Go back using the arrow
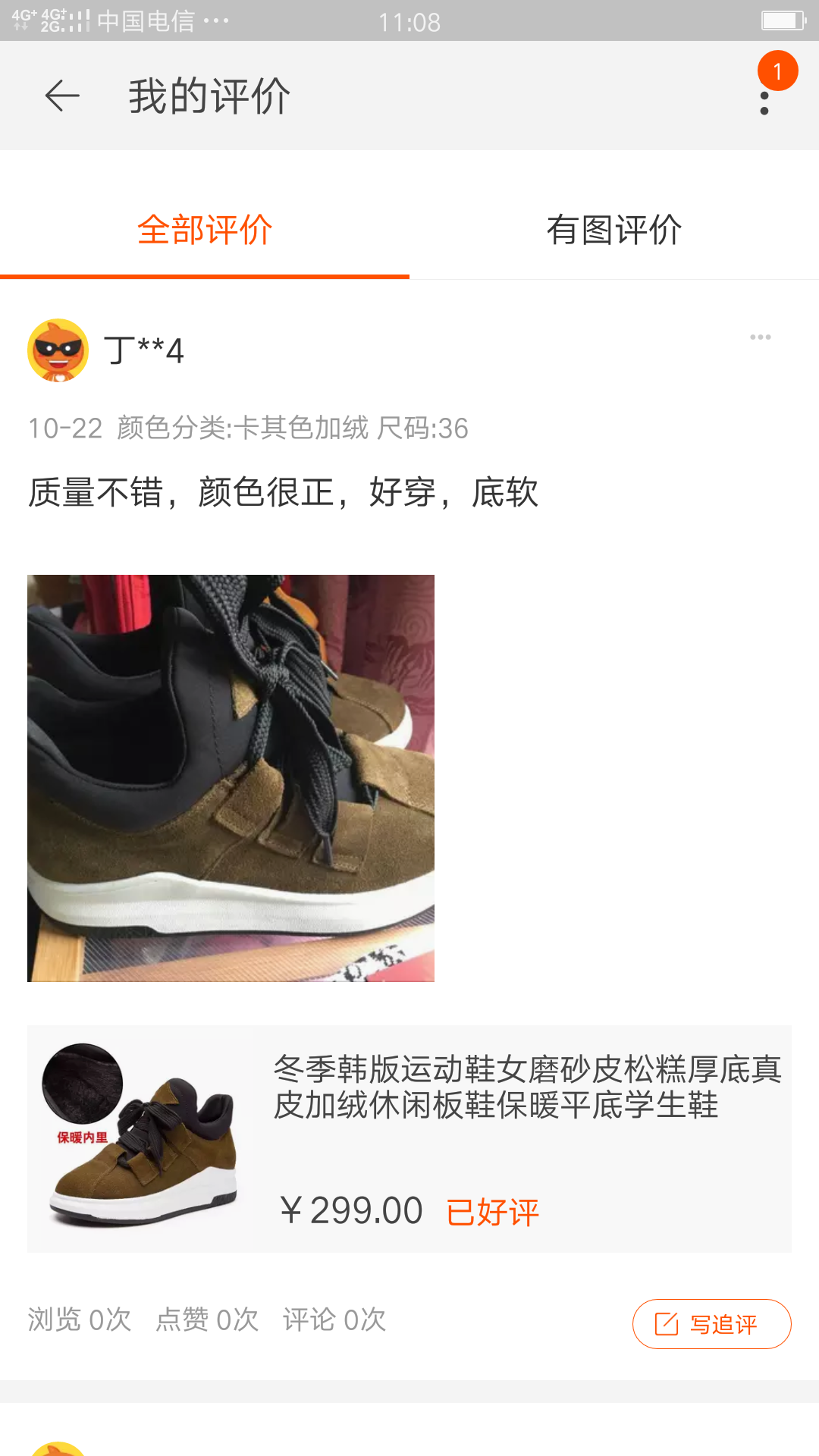 (62, 96)
